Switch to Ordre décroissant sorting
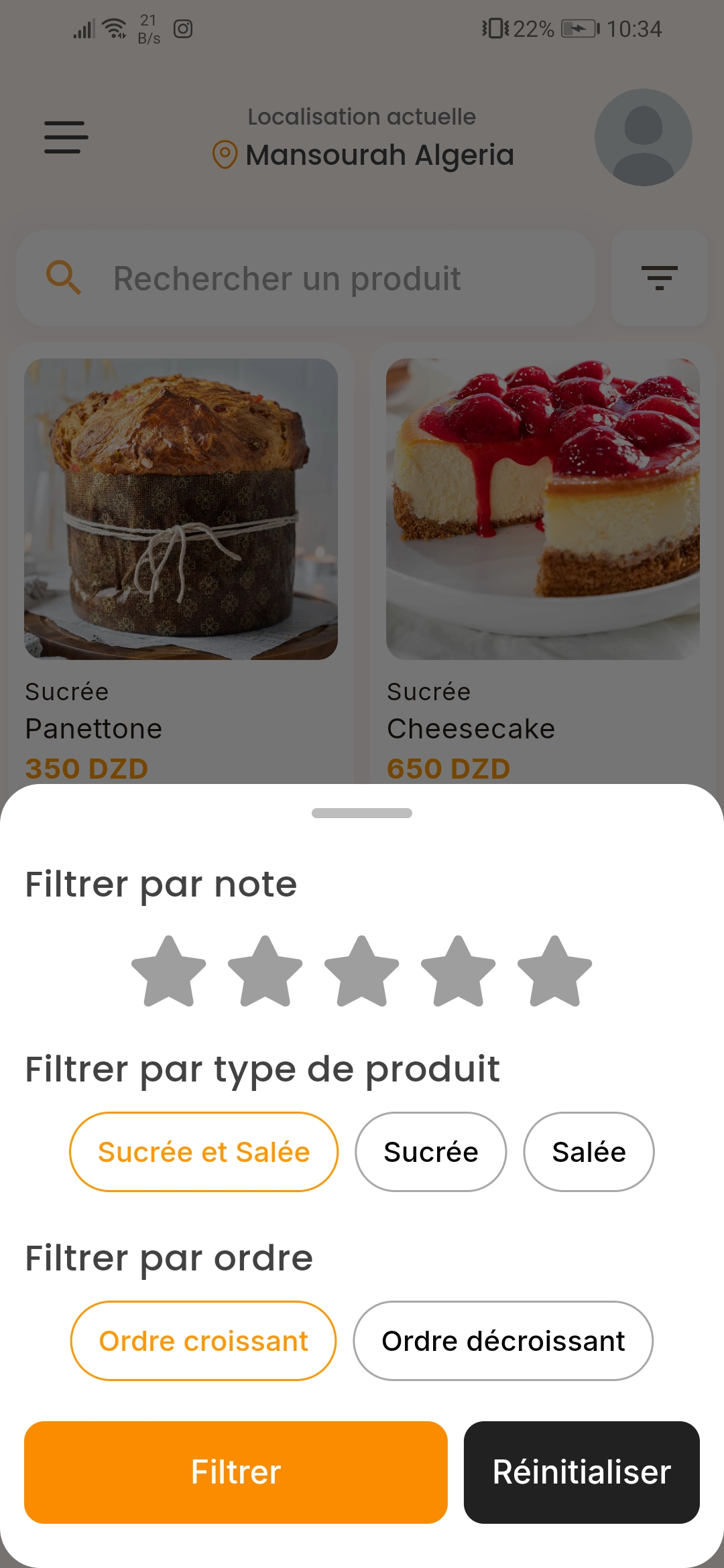The image size is (724, 1568). (x=503, y=1340)
